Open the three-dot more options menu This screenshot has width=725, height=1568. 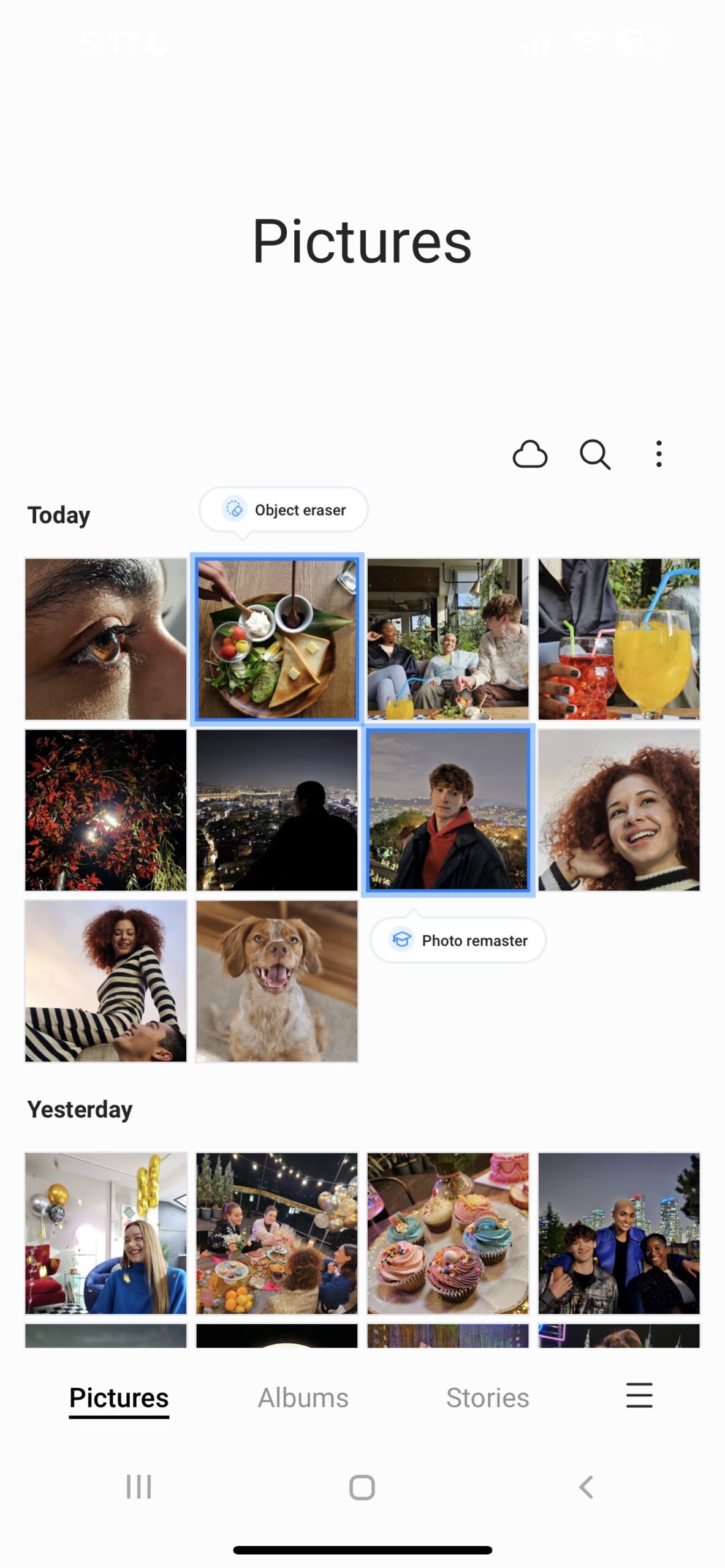tap(659, 454)
